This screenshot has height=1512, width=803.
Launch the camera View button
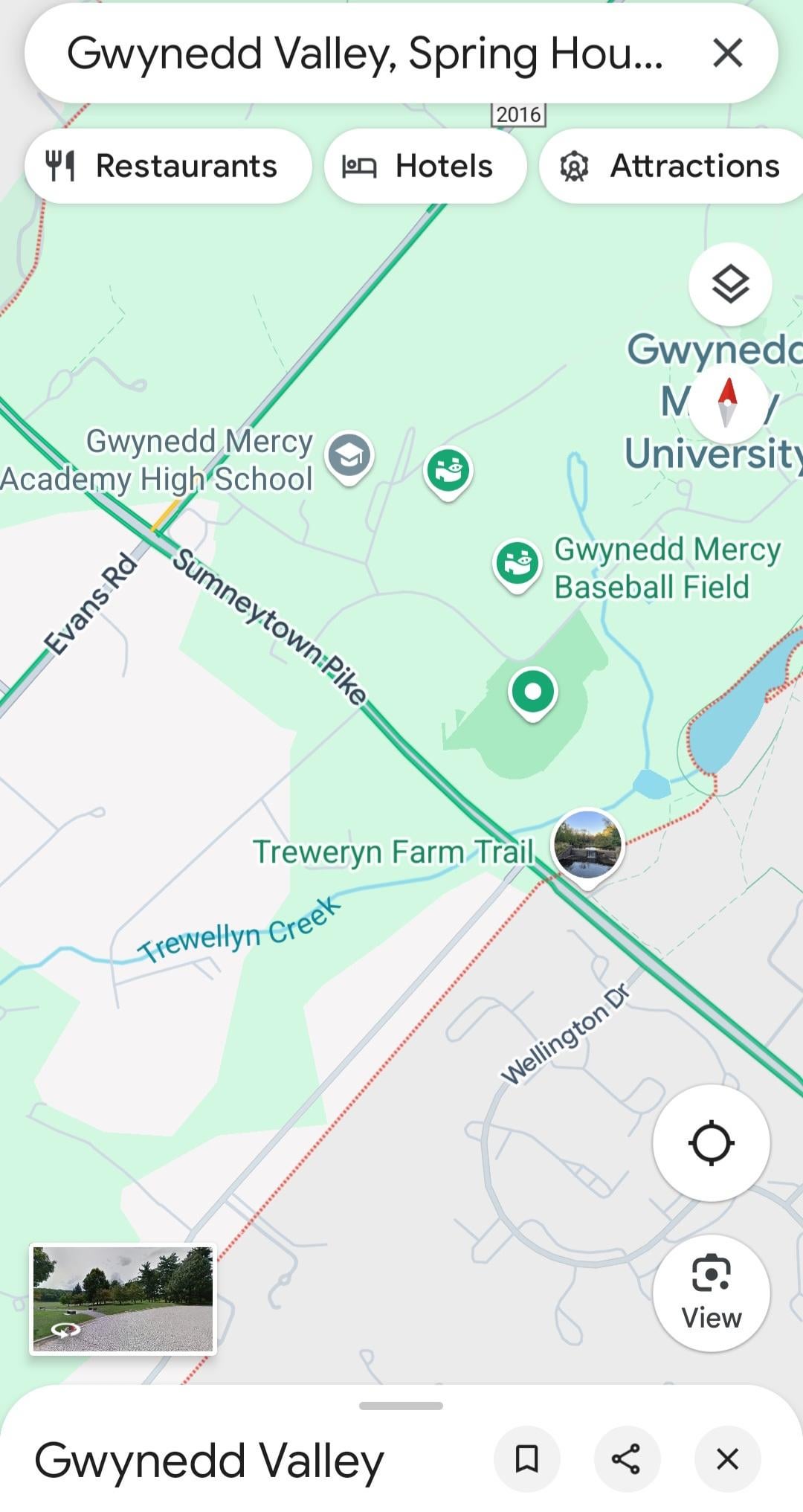click(x=711, y=1293)
